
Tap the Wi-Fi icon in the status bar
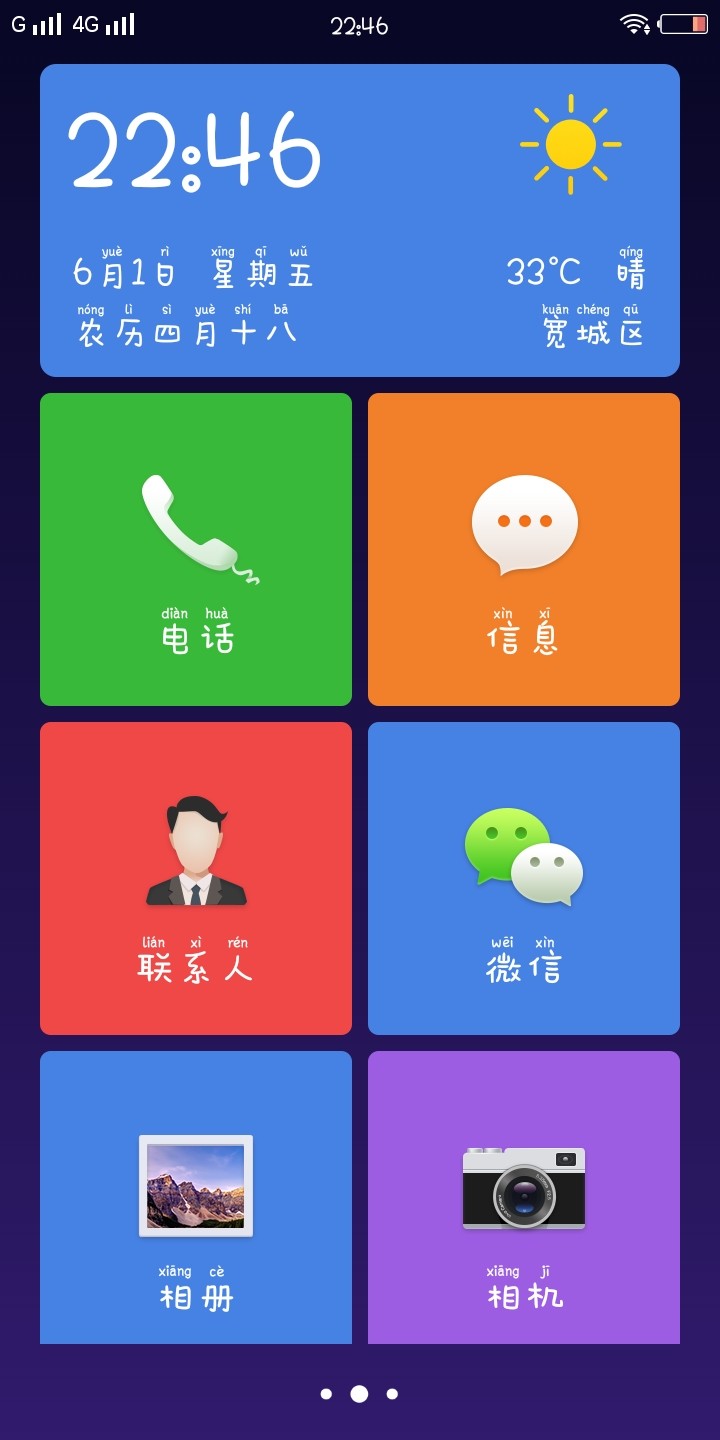click(x=637, y=25)
